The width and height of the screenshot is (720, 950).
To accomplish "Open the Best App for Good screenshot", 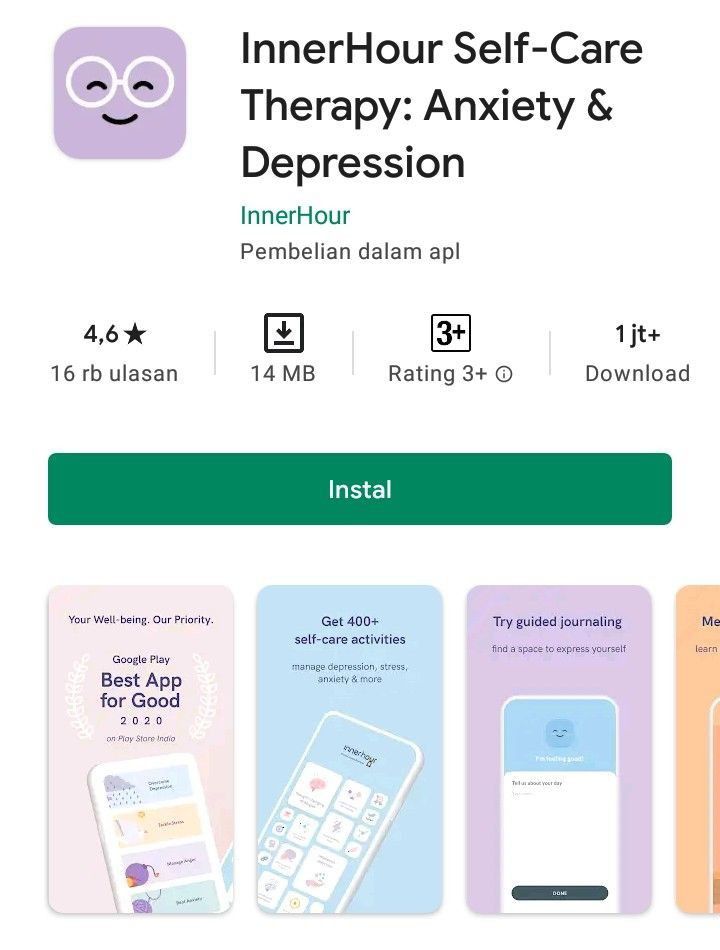I will (141, 748).
